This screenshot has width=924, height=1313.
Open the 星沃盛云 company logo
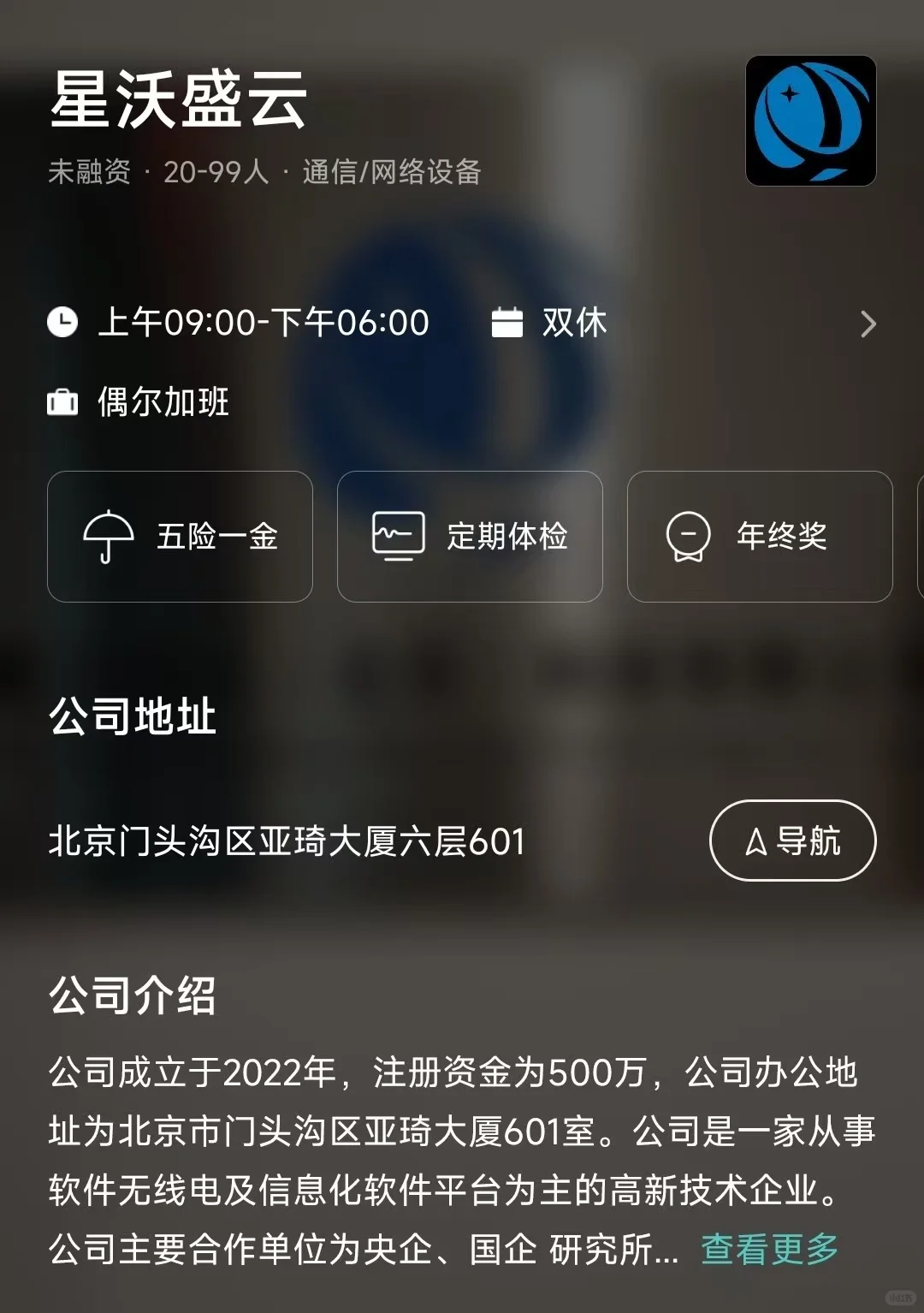pyautogui.click(x=811, y=121)
